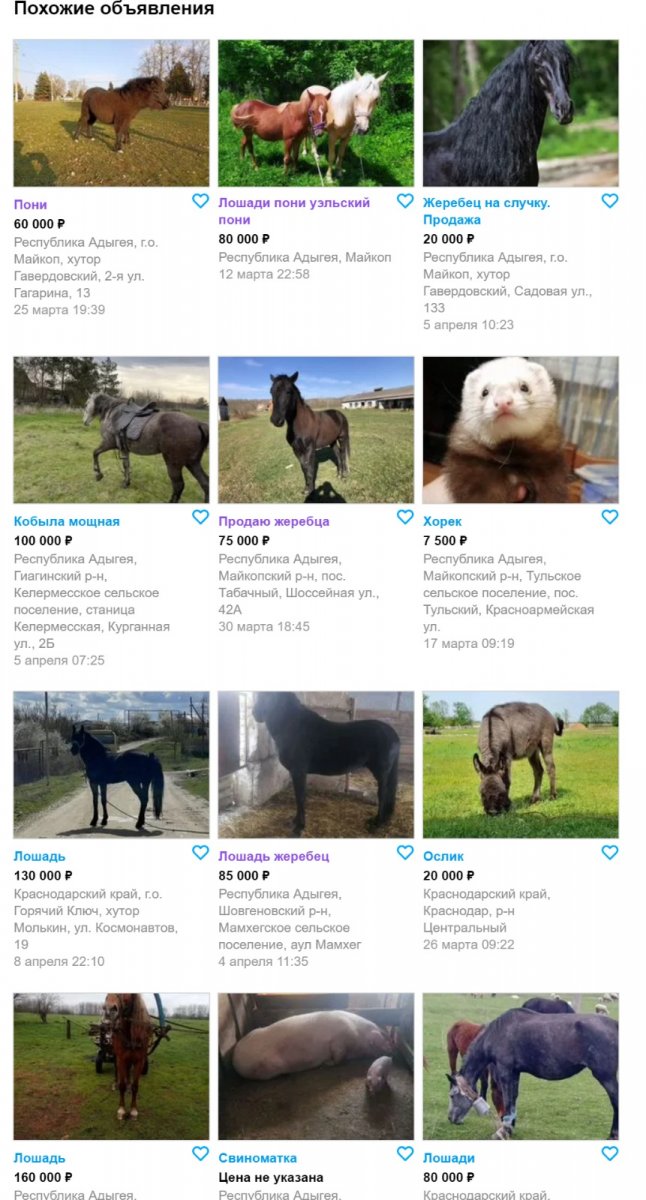This screenshot has height=1200, width=646.
Task: Open the photo of the two Welsh ponies
Action: coord(316,113)
